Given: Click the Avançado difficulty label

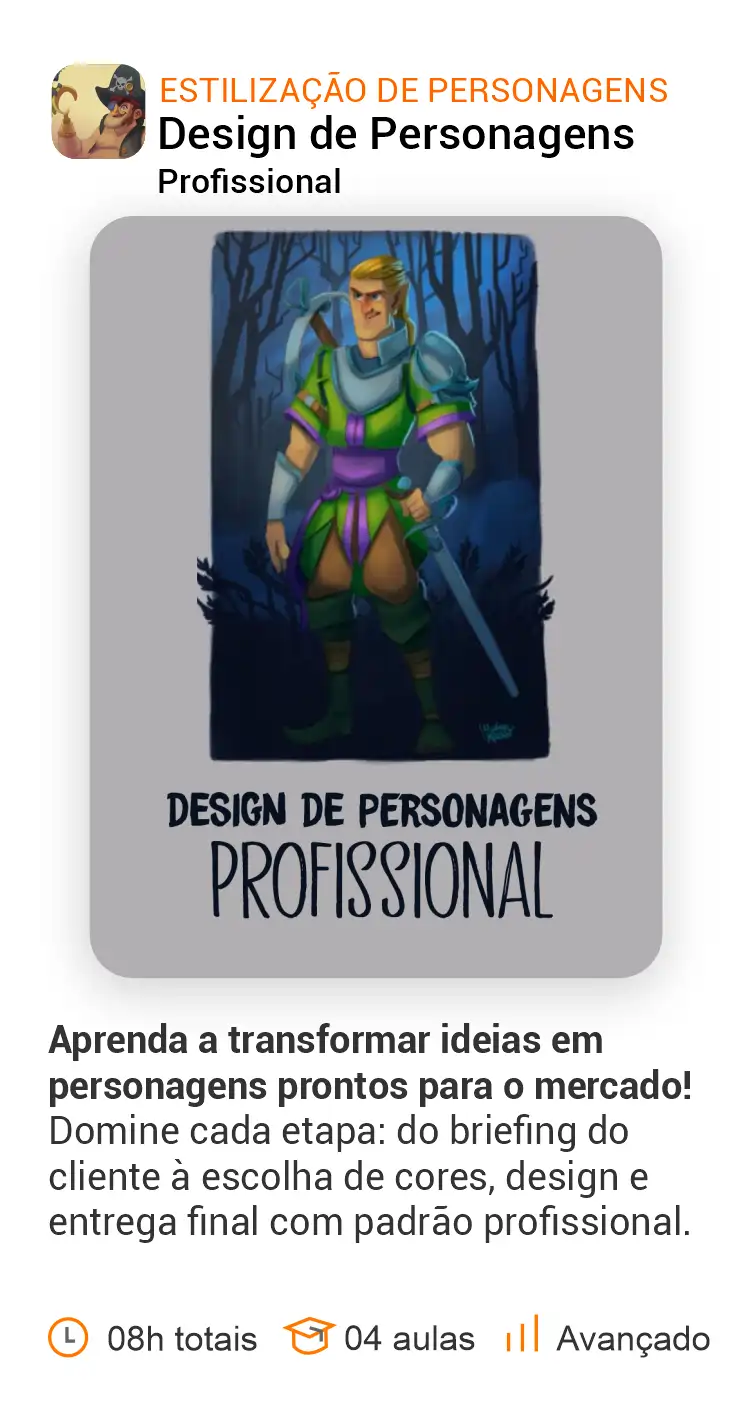Looking at the screenshot, I should tap(633, 1338).
